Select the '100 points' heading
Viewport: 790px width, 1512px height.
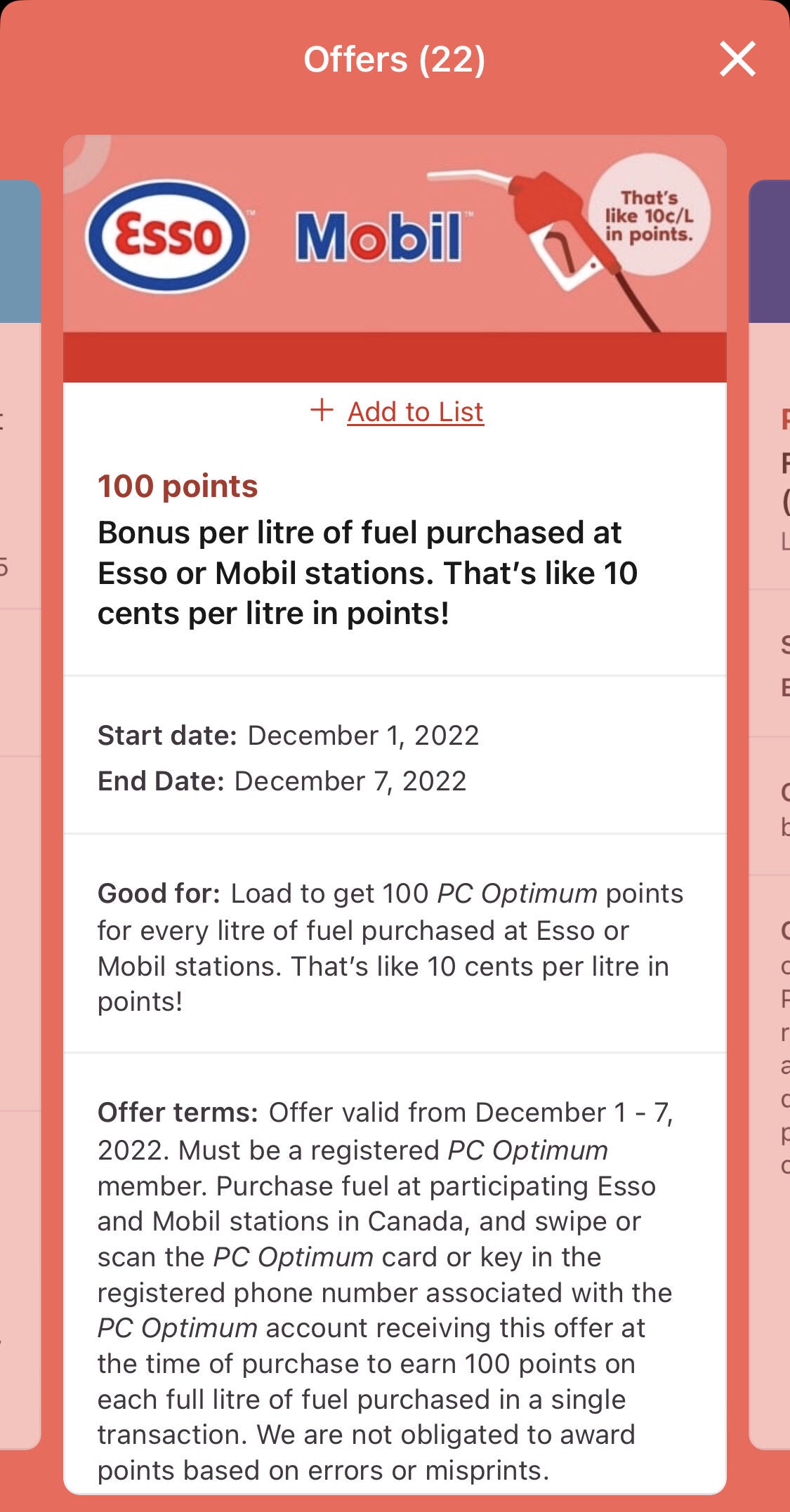coord(178,485)
